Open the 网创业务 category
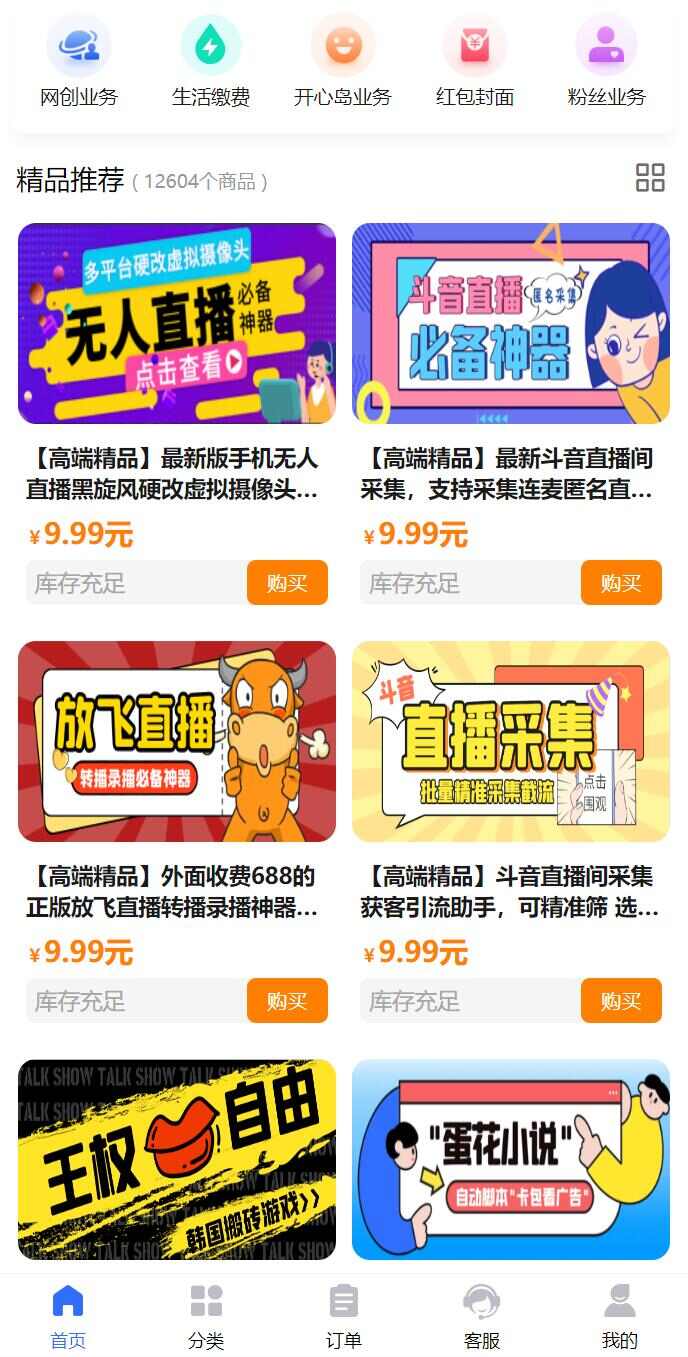 coord(78,62)
